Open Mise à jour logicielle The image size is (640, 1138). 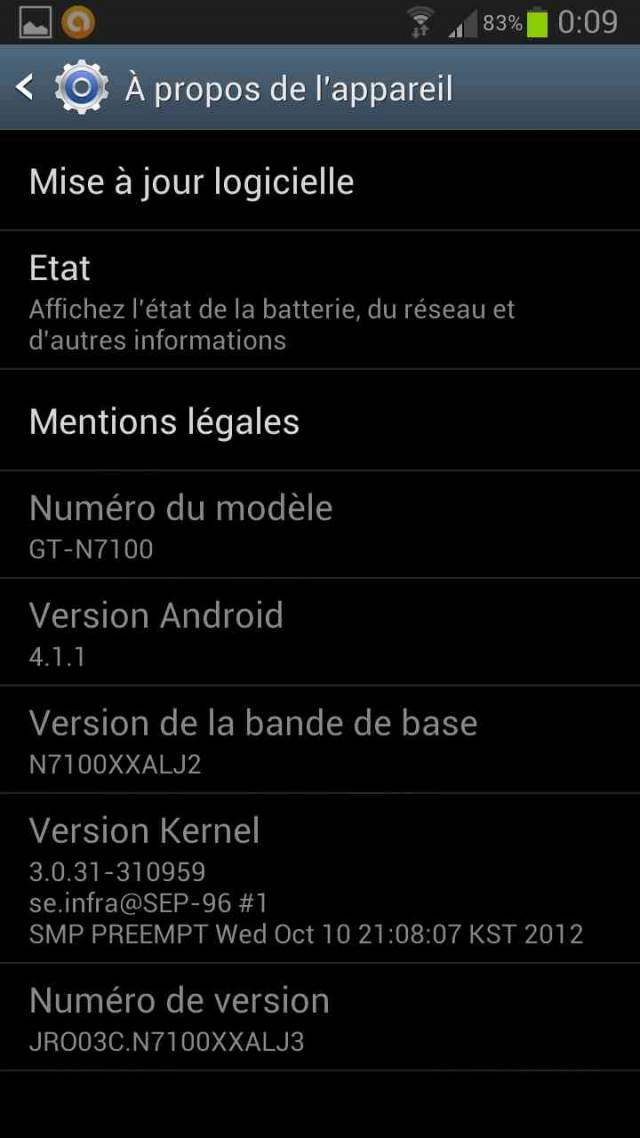point(320,182)
